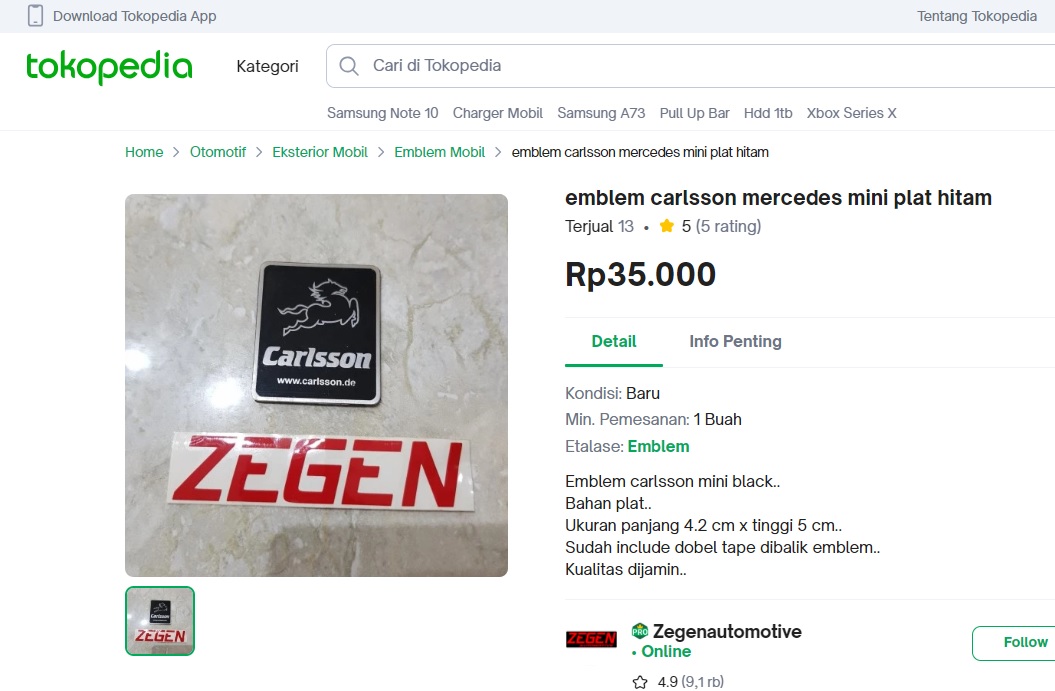
Task: Switch to the Info Penting tab
Action: (735, 341)
